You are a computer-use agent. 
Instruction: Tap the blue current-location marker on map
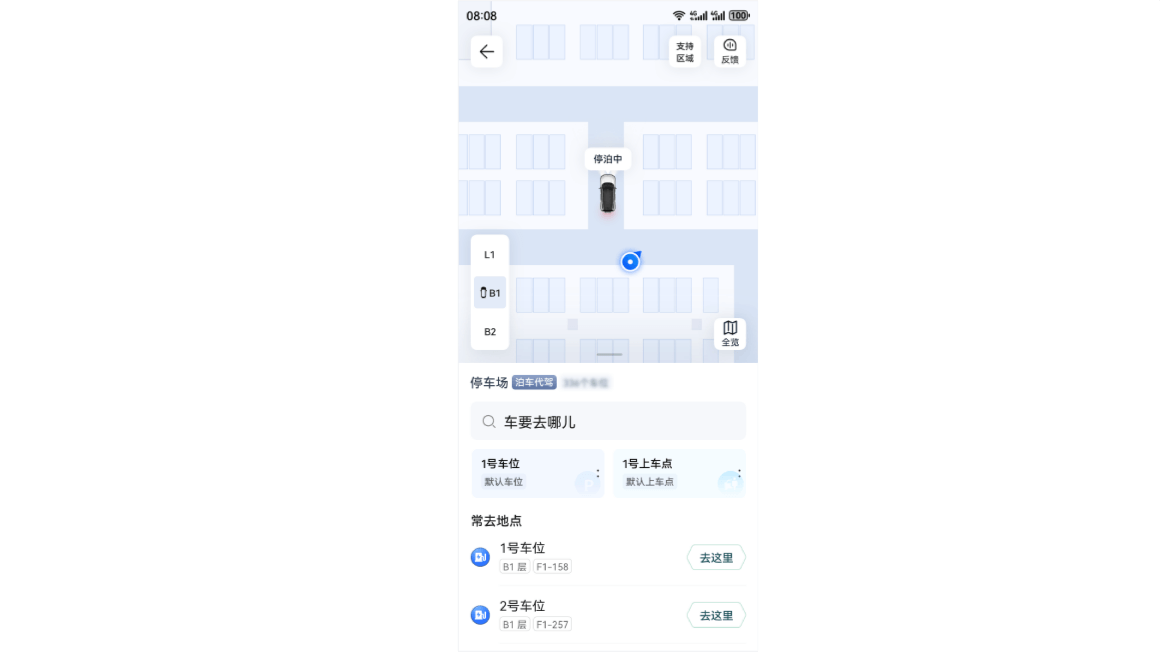630,262
